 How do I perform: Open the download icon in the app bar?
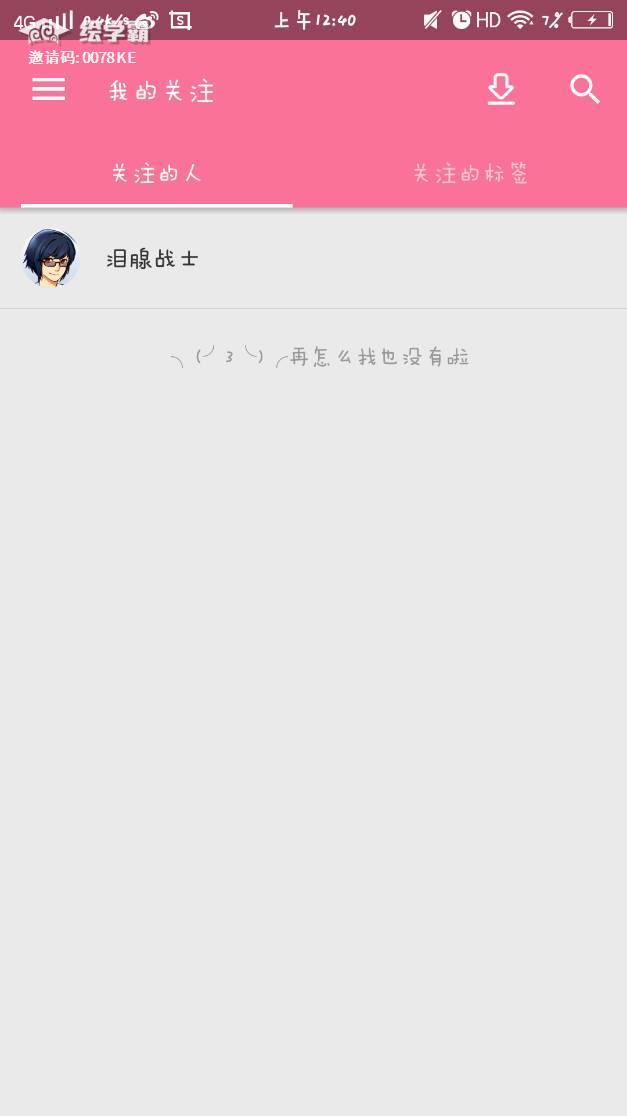[501, 90]
